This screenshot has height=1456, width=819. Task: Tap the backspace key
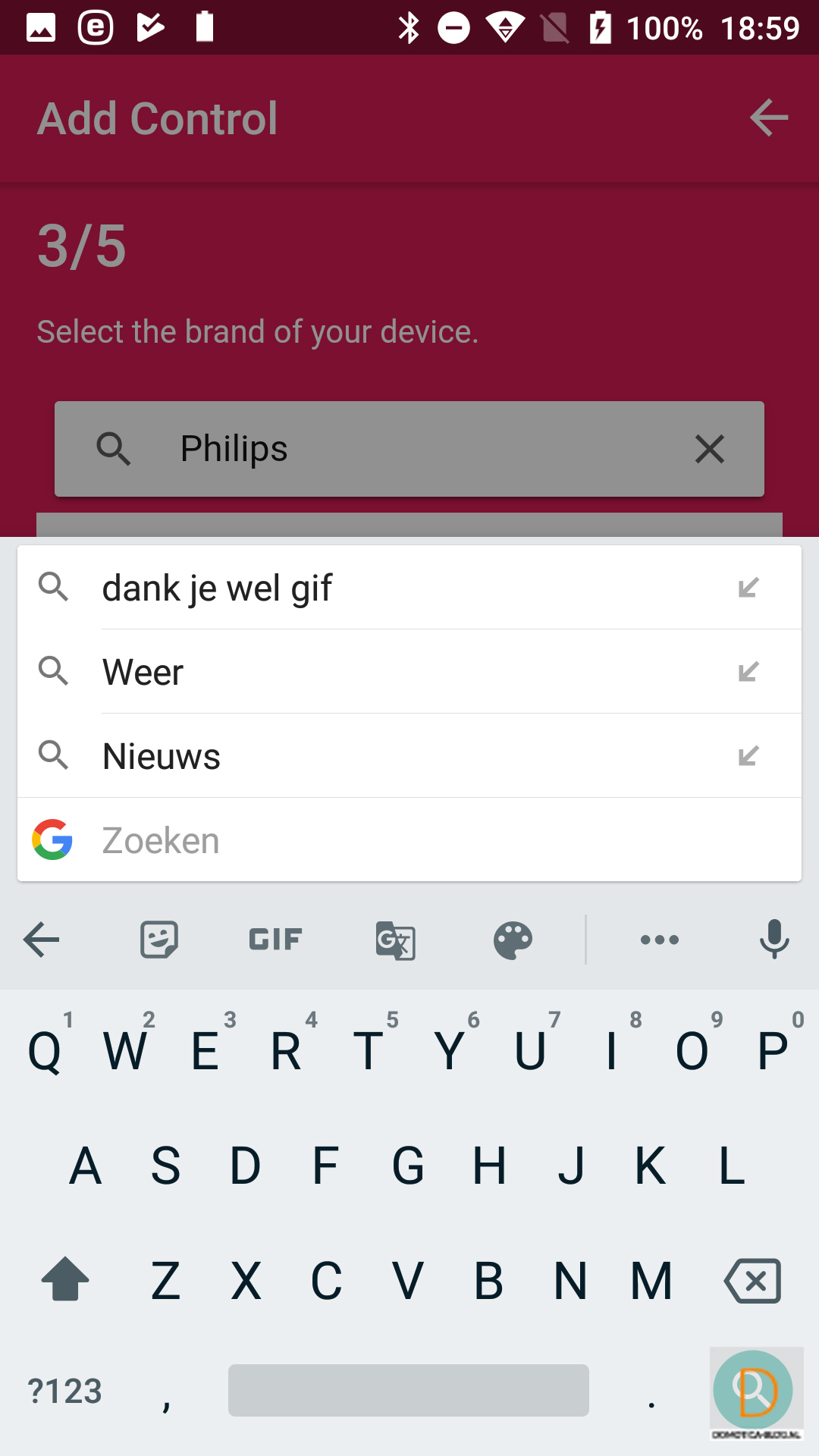point(753,1281)
